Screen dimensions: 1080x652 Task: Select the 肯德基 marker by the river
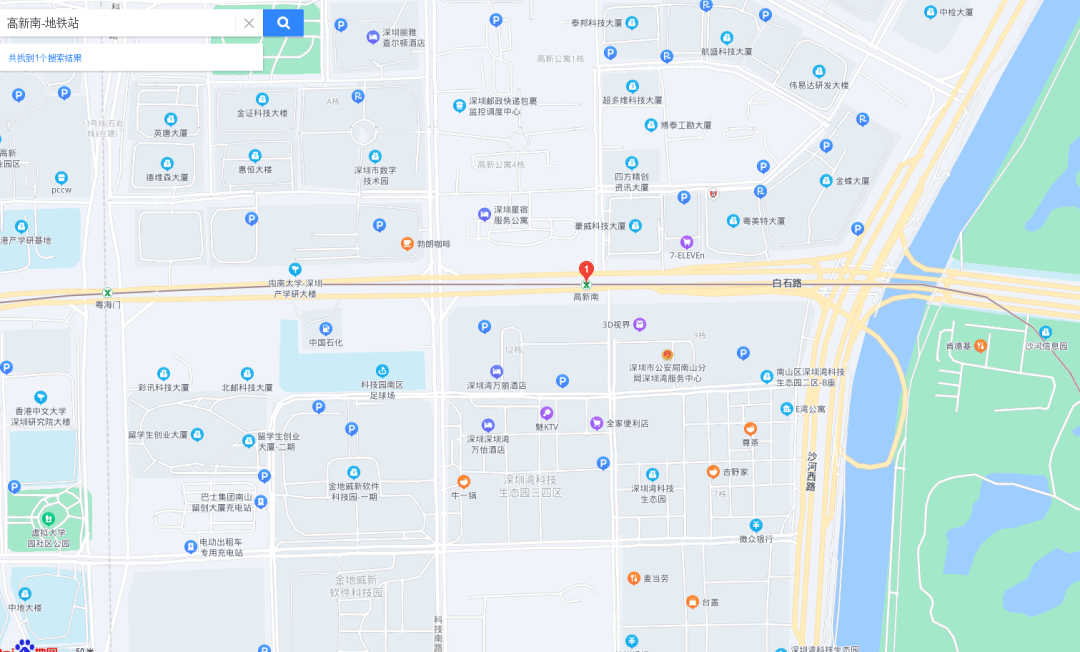point(981,345)
